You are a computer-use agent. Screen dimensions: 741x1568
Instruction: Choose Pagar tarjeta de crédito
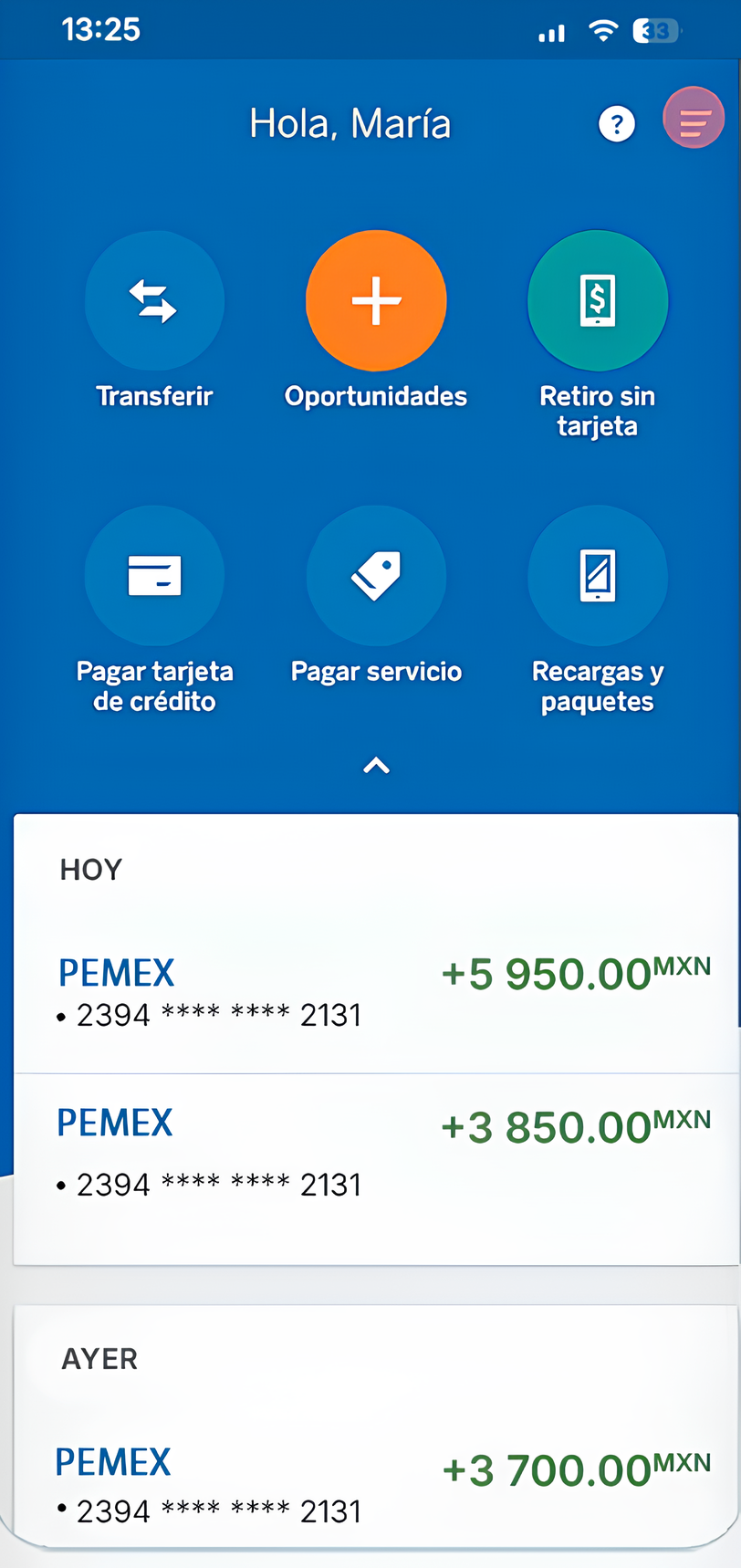point(154,576)
